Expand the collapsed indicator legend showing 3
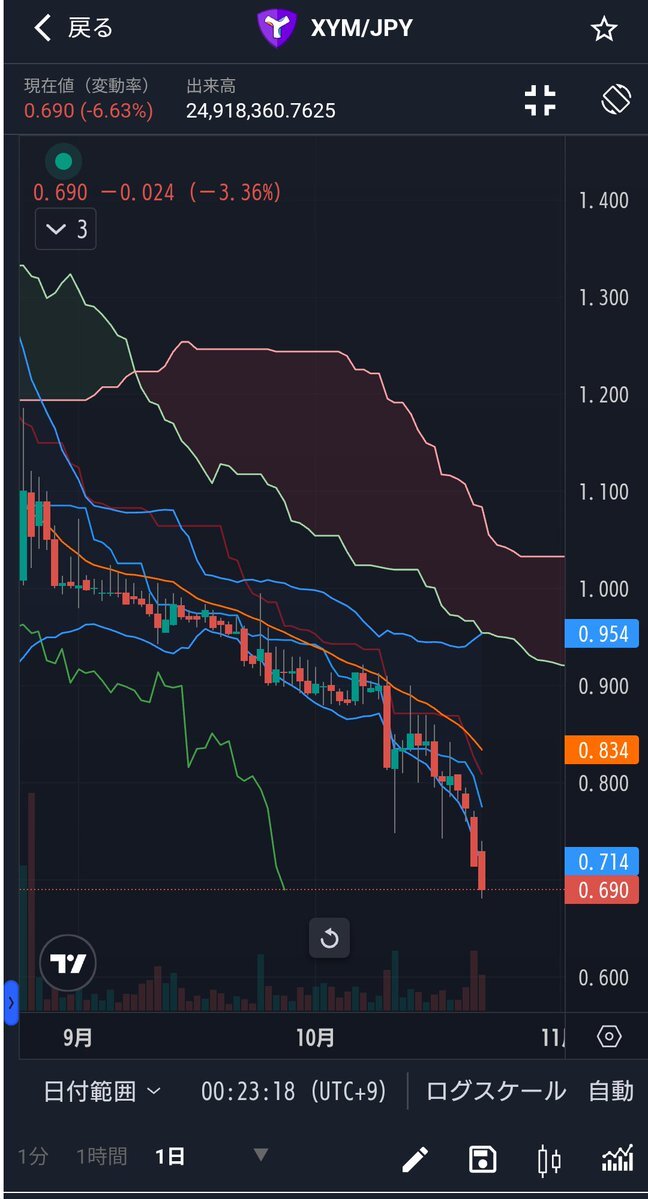 66,230
